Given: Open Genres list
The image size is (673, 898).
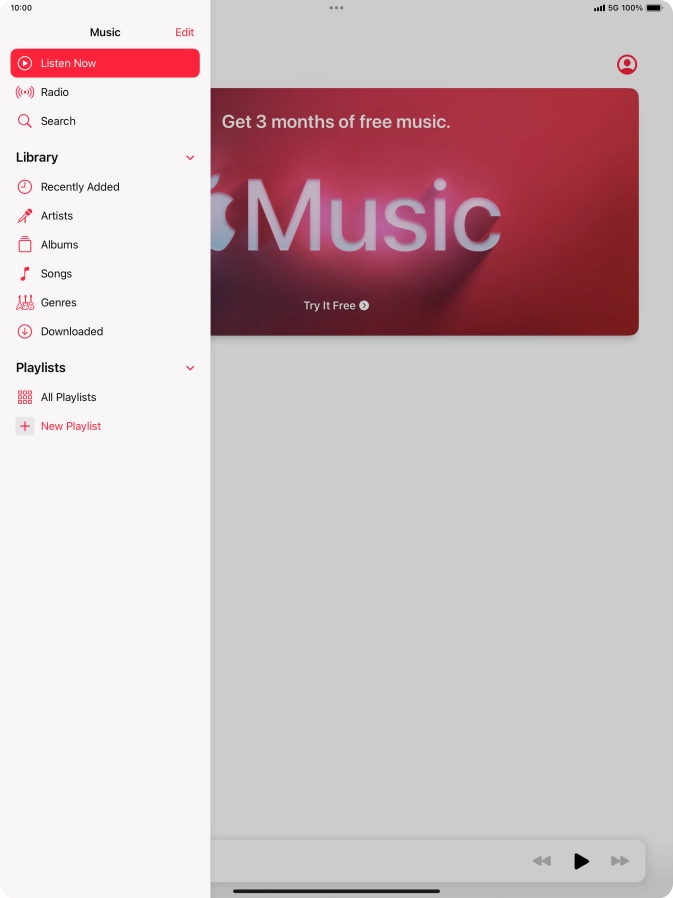Looking at the screenshot, I should pyautogui.click(x=58, y=303).
